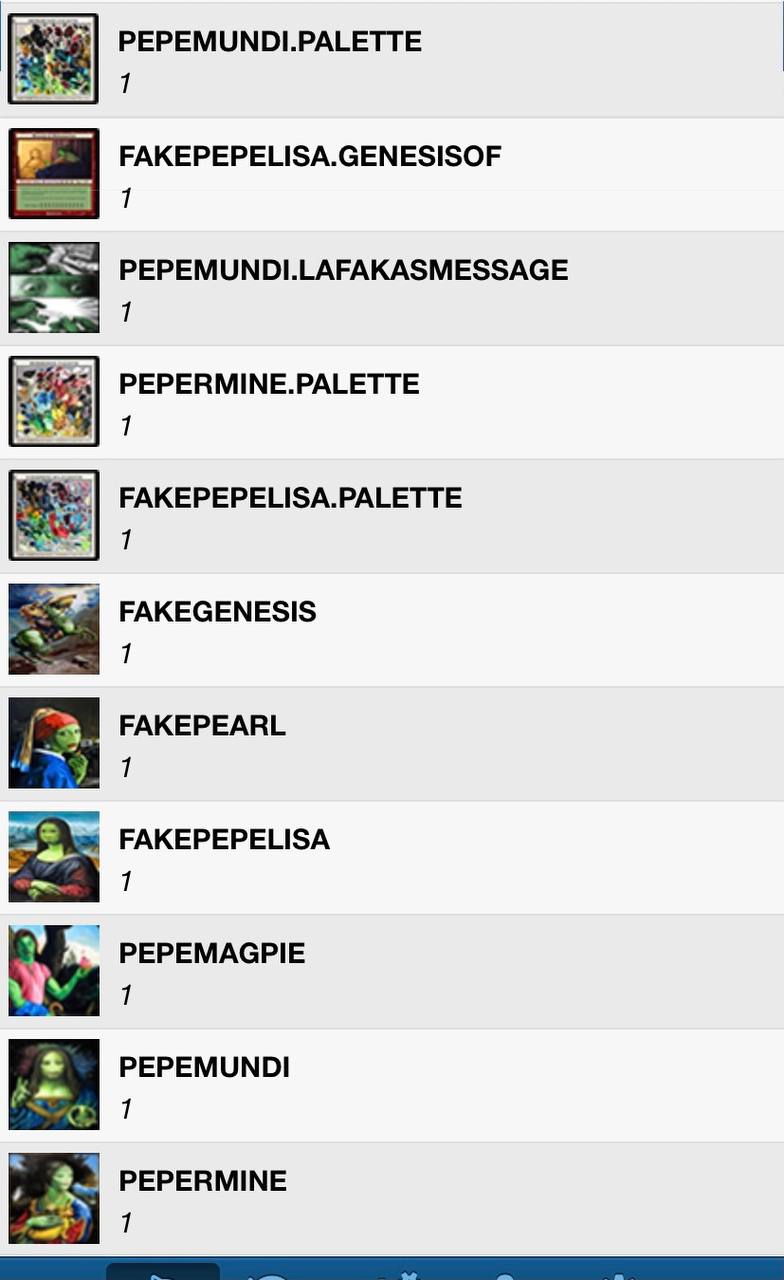Open the FAKEPEPELISA asset details

click(x=392, y=858)
